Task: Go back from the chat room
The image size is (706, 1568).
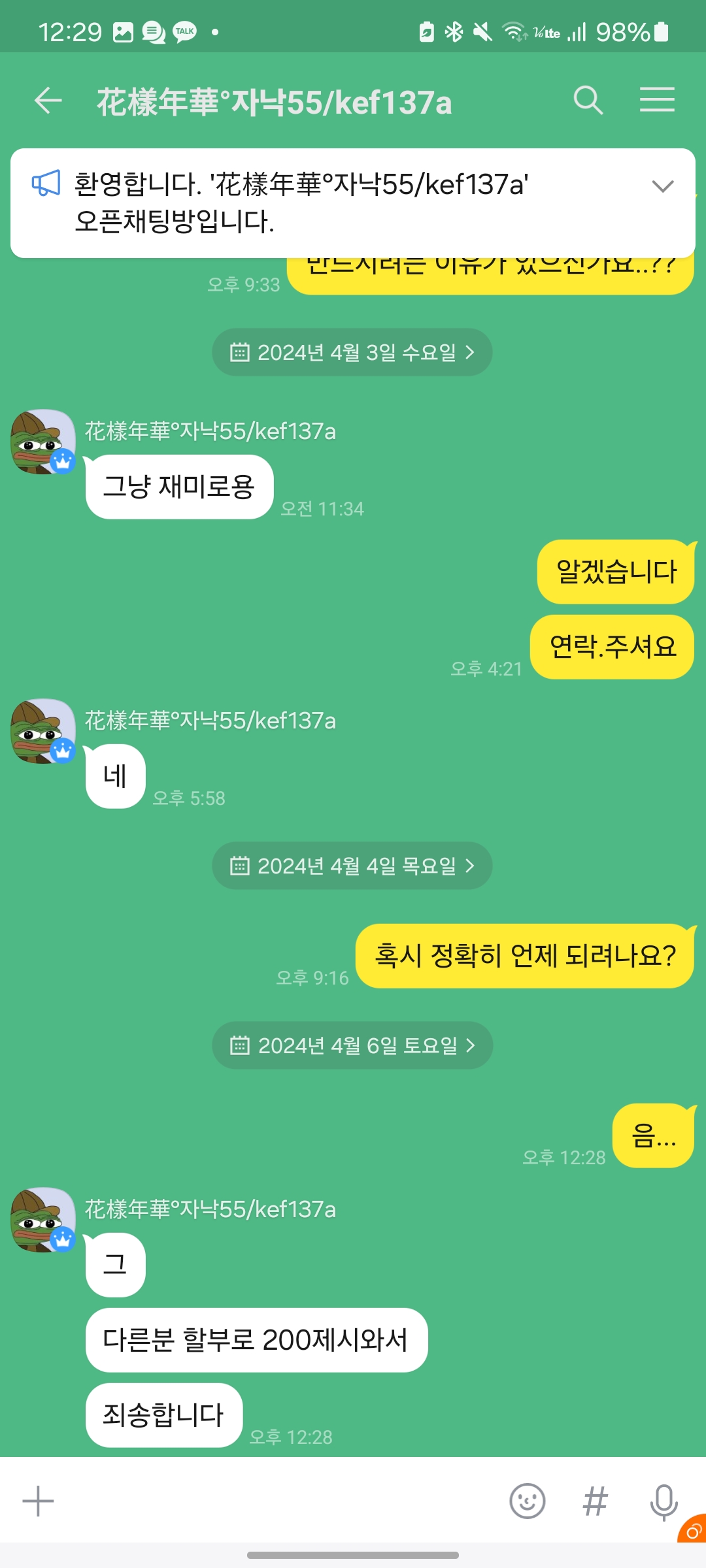Action: tap(48, 101)
